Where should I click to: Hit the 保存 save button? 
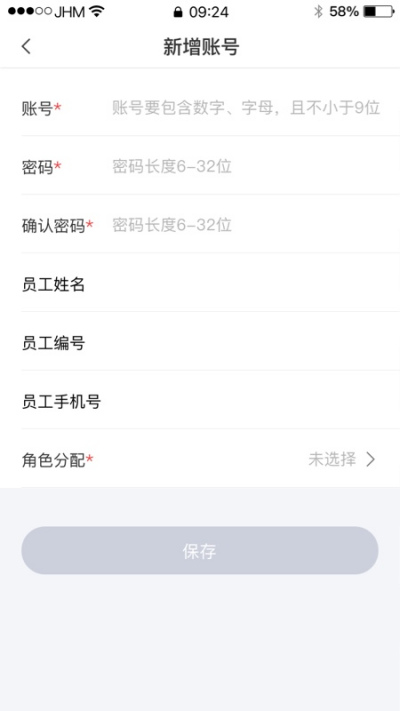pos(200,550)
